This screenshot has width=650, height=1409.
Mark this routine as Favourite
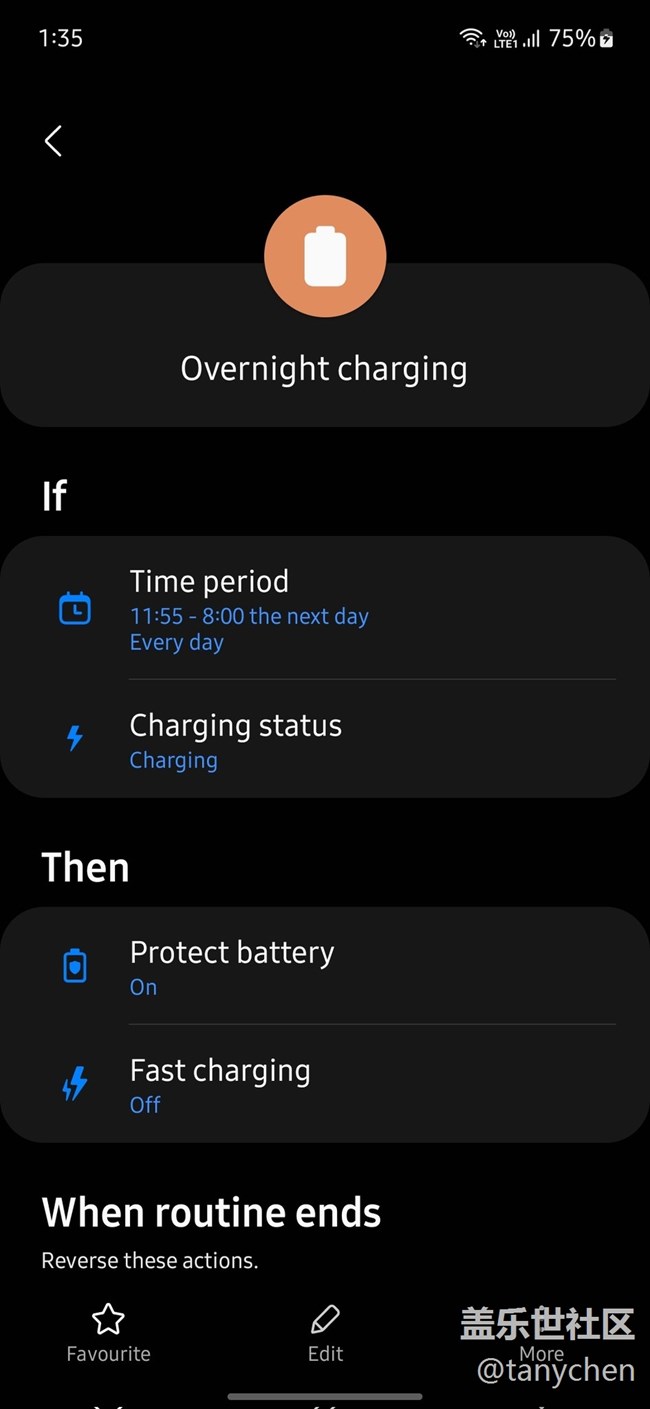coord(108,1334)
